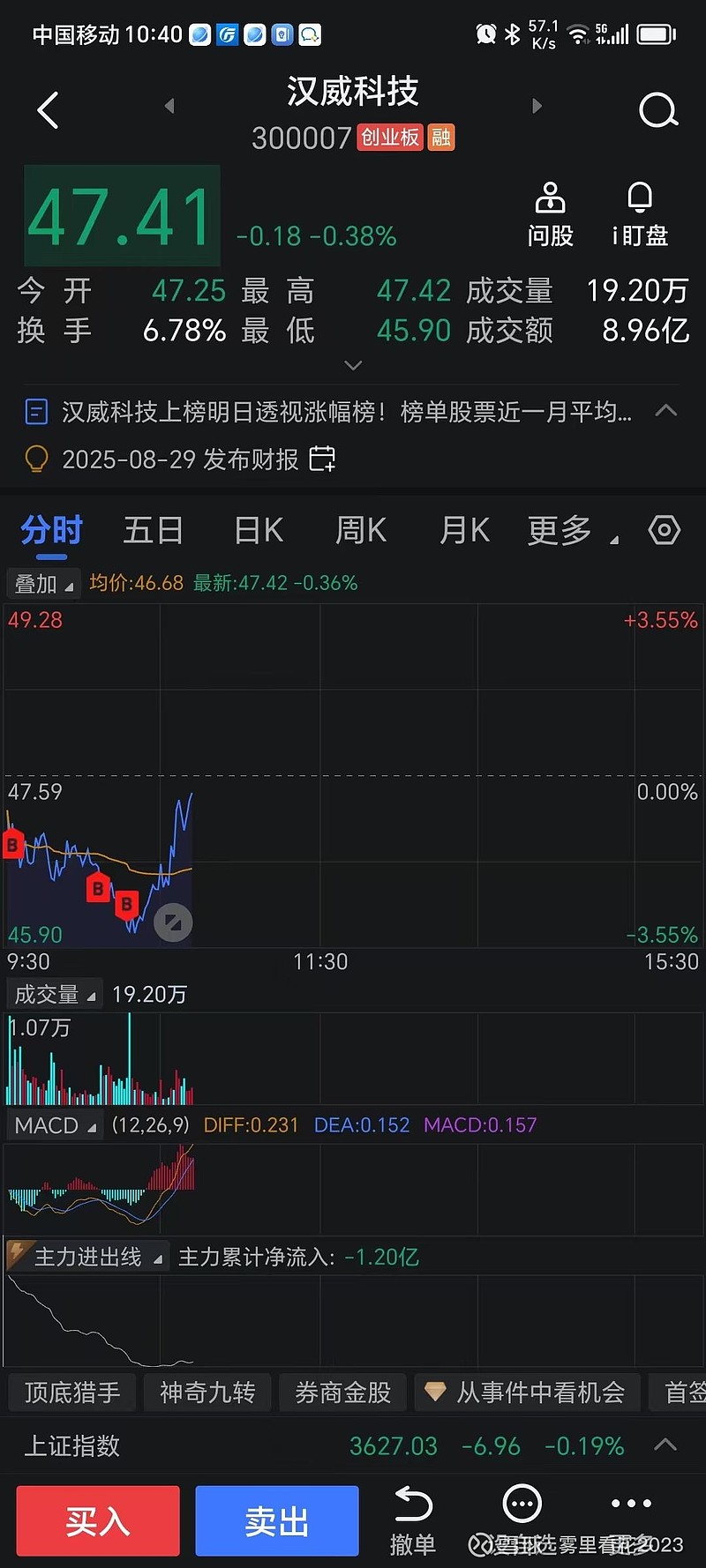Switch to the 日K chart tab

[x=258, y=530]
